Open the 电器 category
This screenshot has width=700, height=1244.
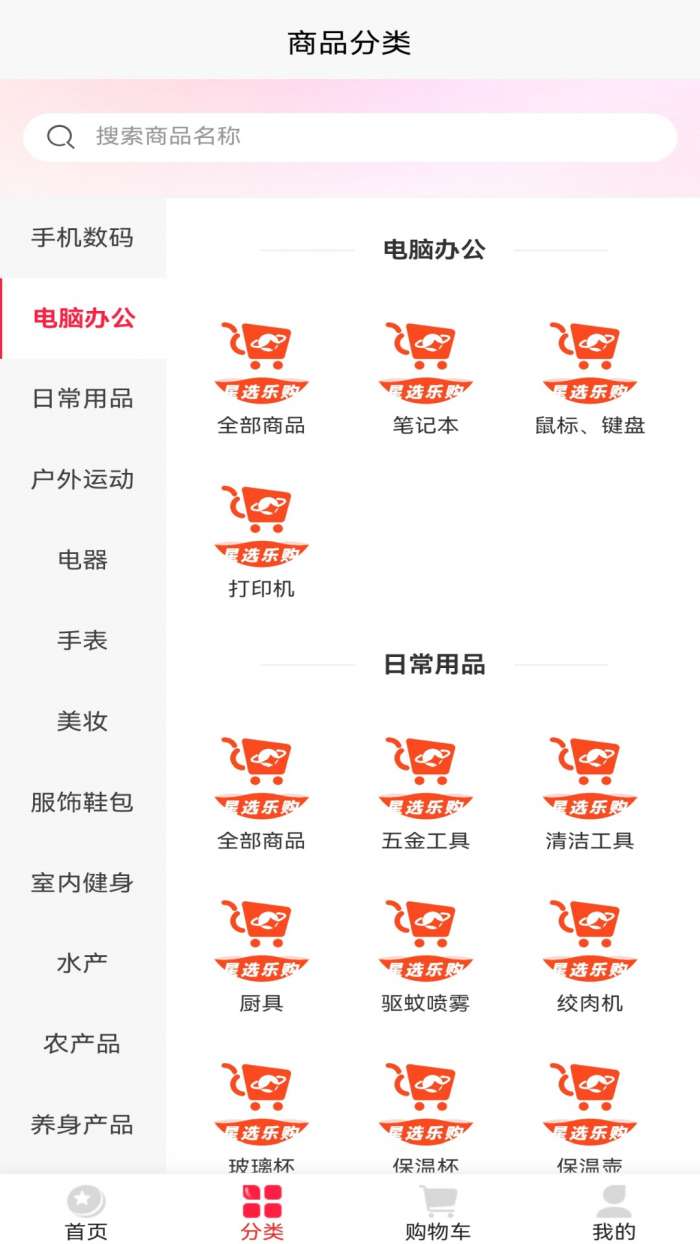(x=82, y=560)
